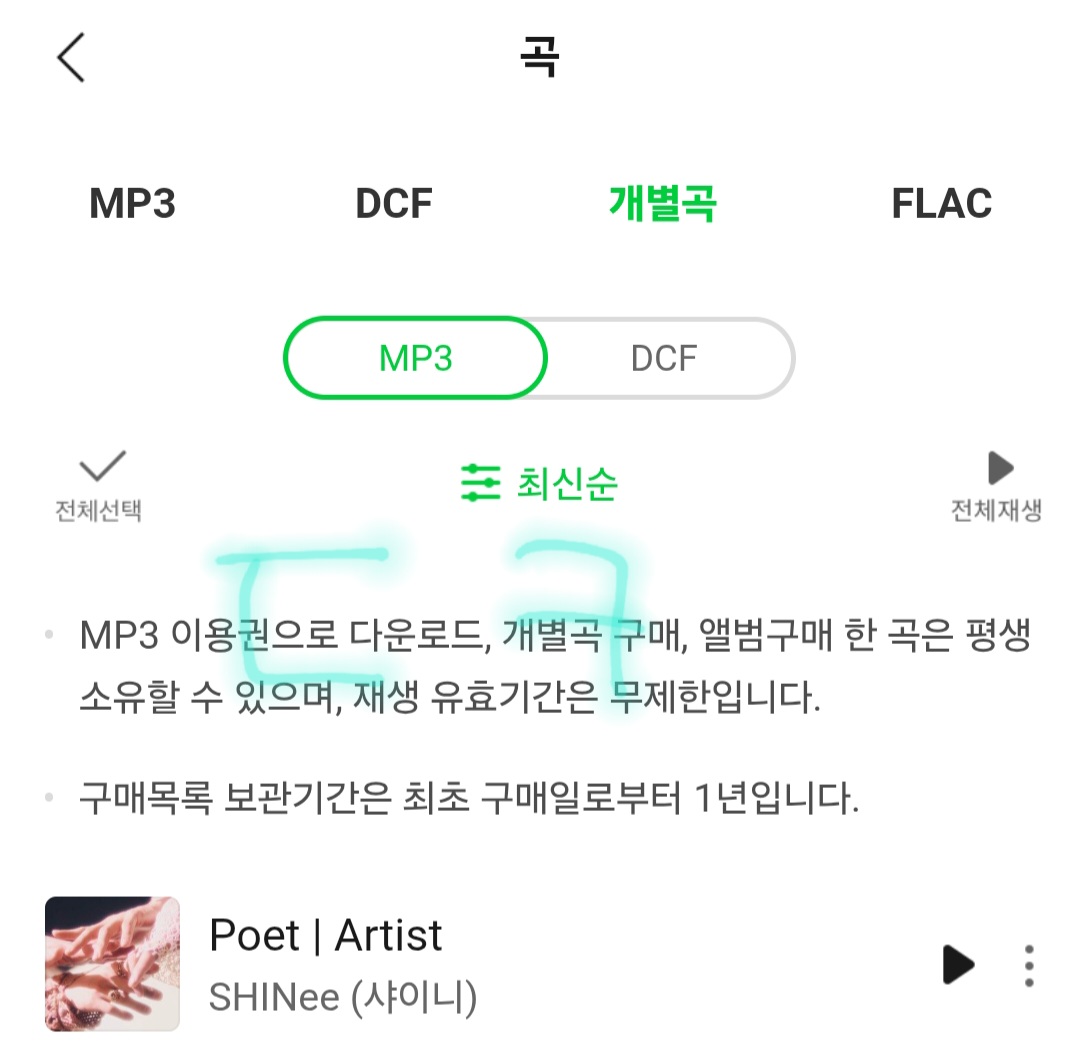Select the 개별곡 tab
The width and height of the screenshot is (1080, 1059).
click(662, 204)
